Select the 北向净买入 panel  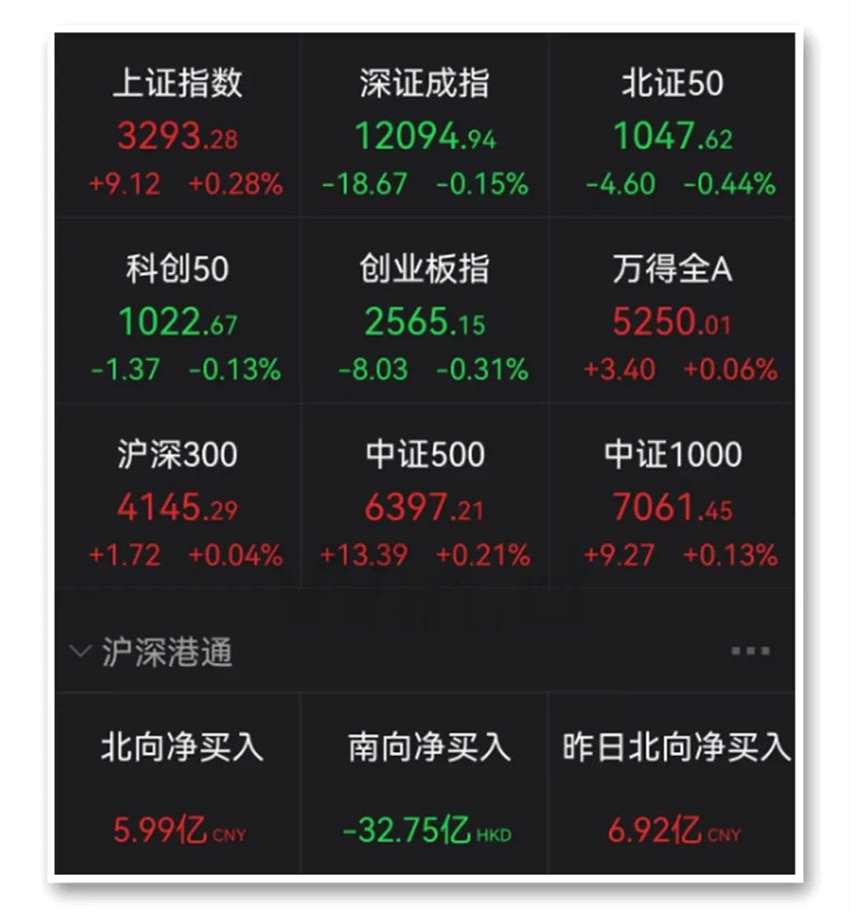(177, 780)
